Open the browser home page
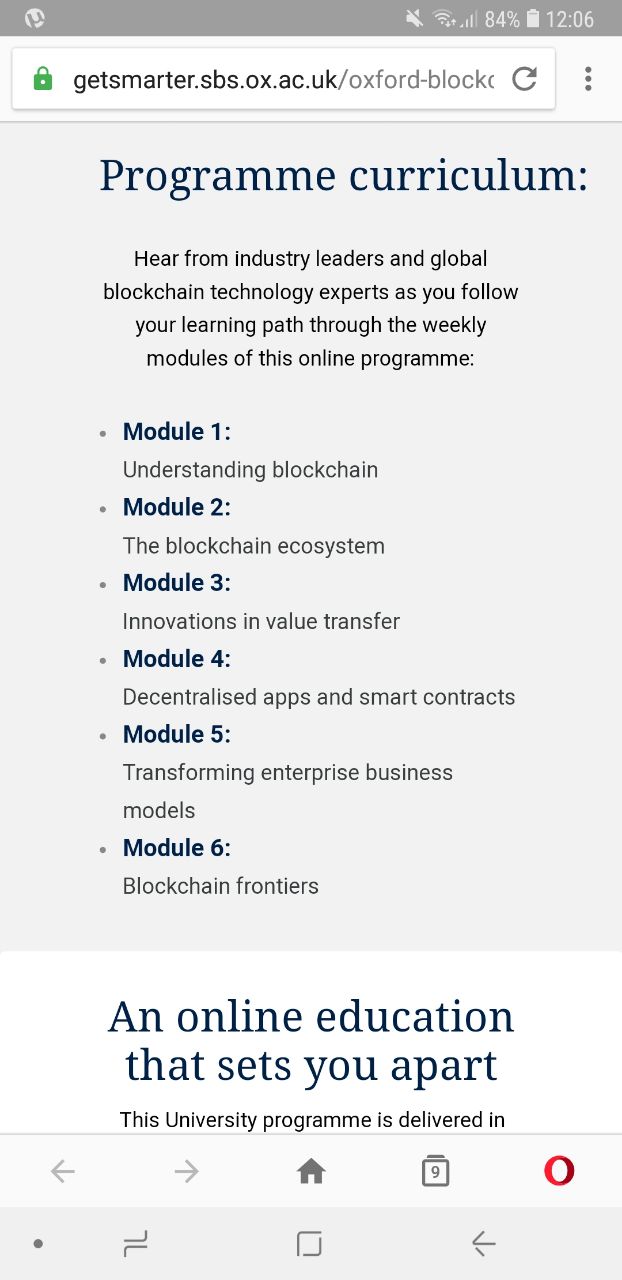Screen dimensions: 622x1280 click(x=311, y=1171)
